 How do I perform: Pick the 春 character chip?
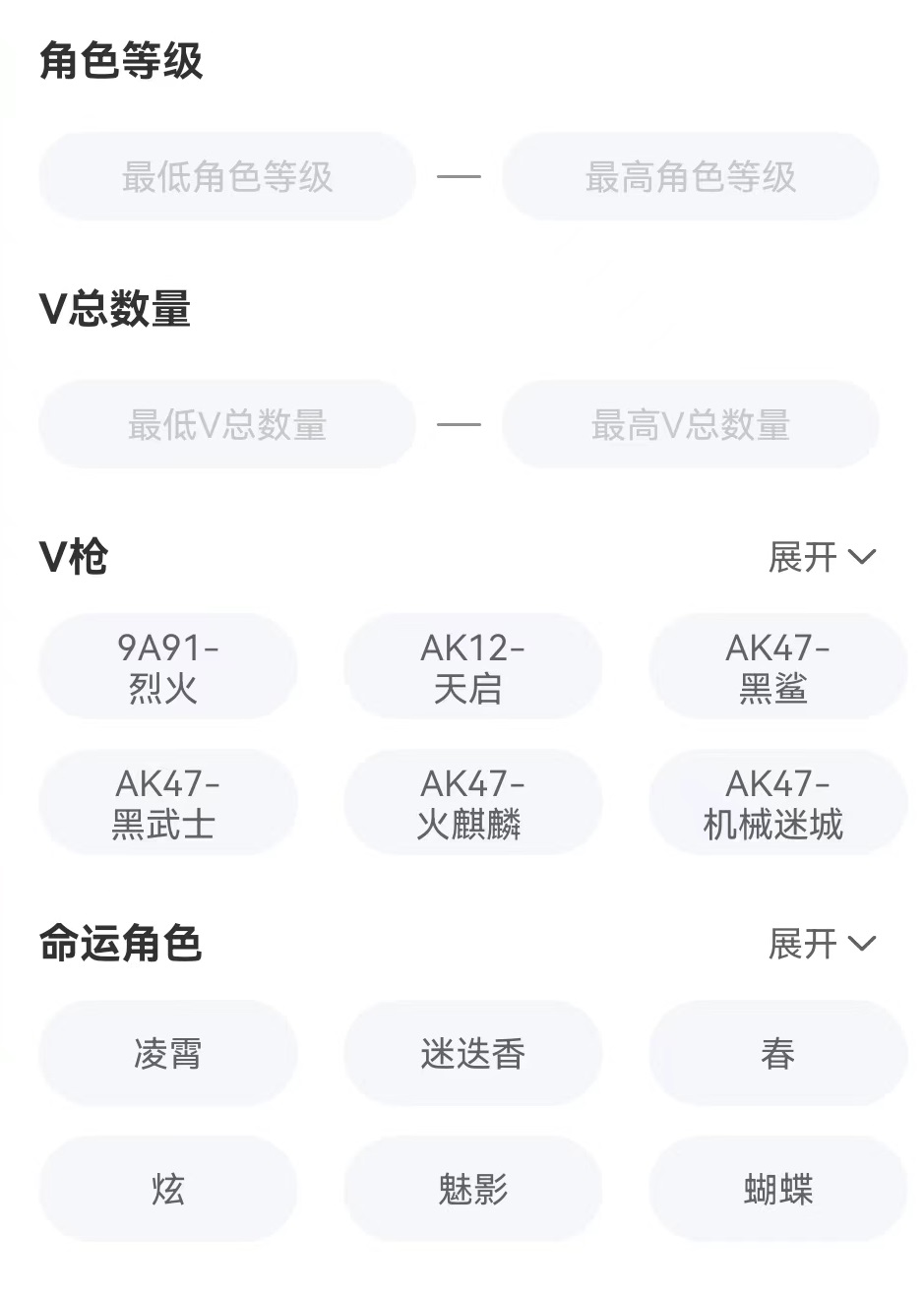(x=776, y=1054)
